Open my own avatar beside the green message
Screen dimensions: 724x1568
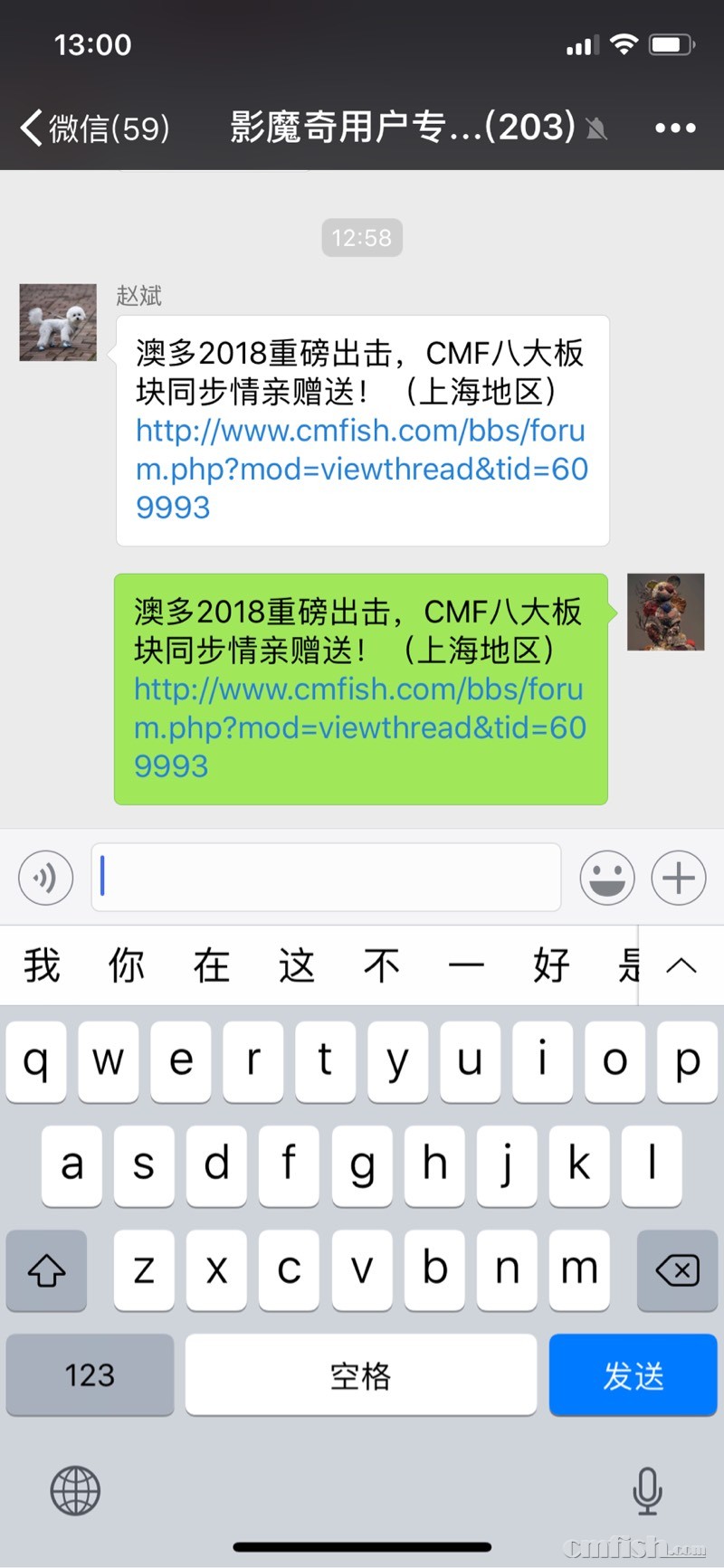pyautogui.click(x=665, y=612)
